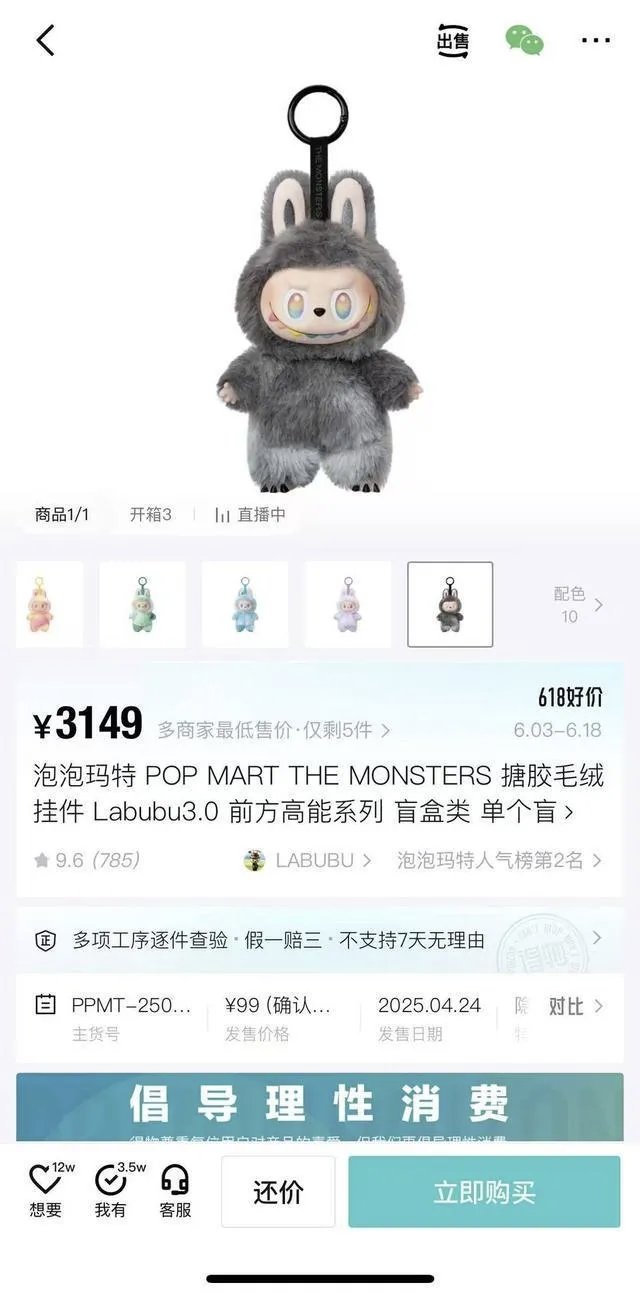Open the 假一赔三 inspection guarantee row
Image resolution: width=640 pixels, height=1296 pixels.
(x=319, y=940)
